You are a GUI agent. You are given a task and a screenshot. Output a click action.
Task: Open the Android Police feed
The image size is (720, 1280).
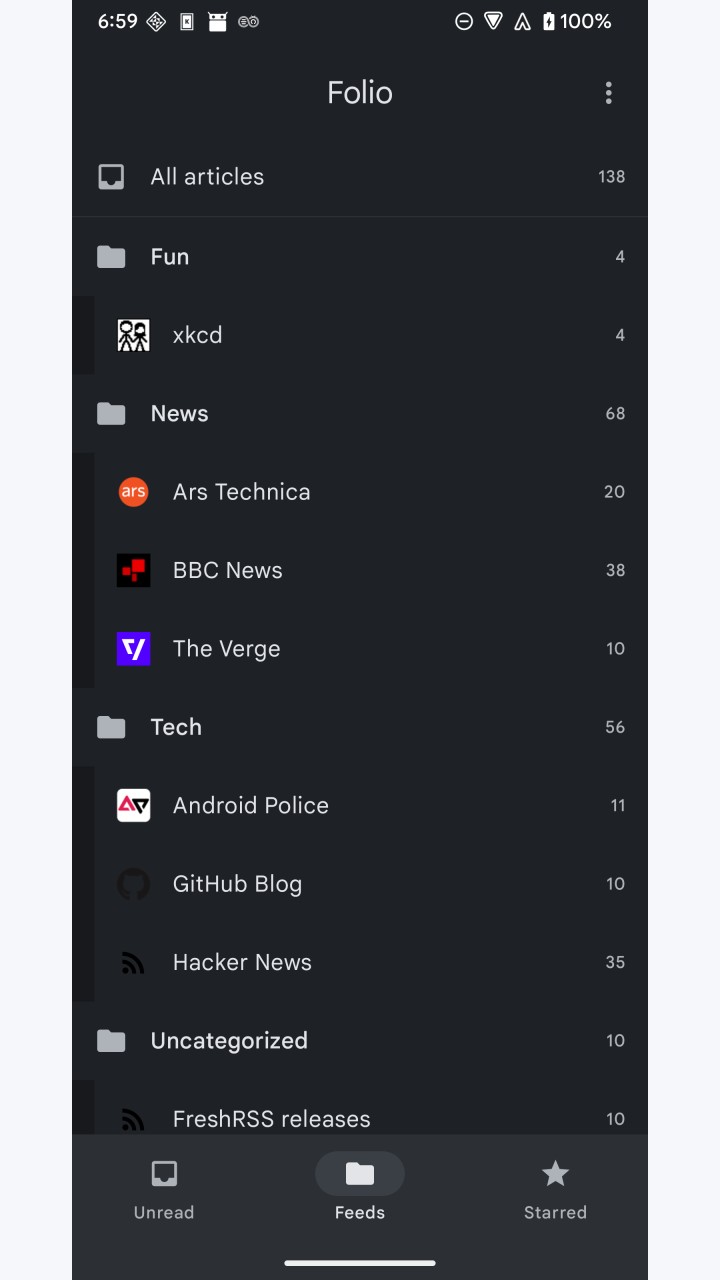[371, 806]
